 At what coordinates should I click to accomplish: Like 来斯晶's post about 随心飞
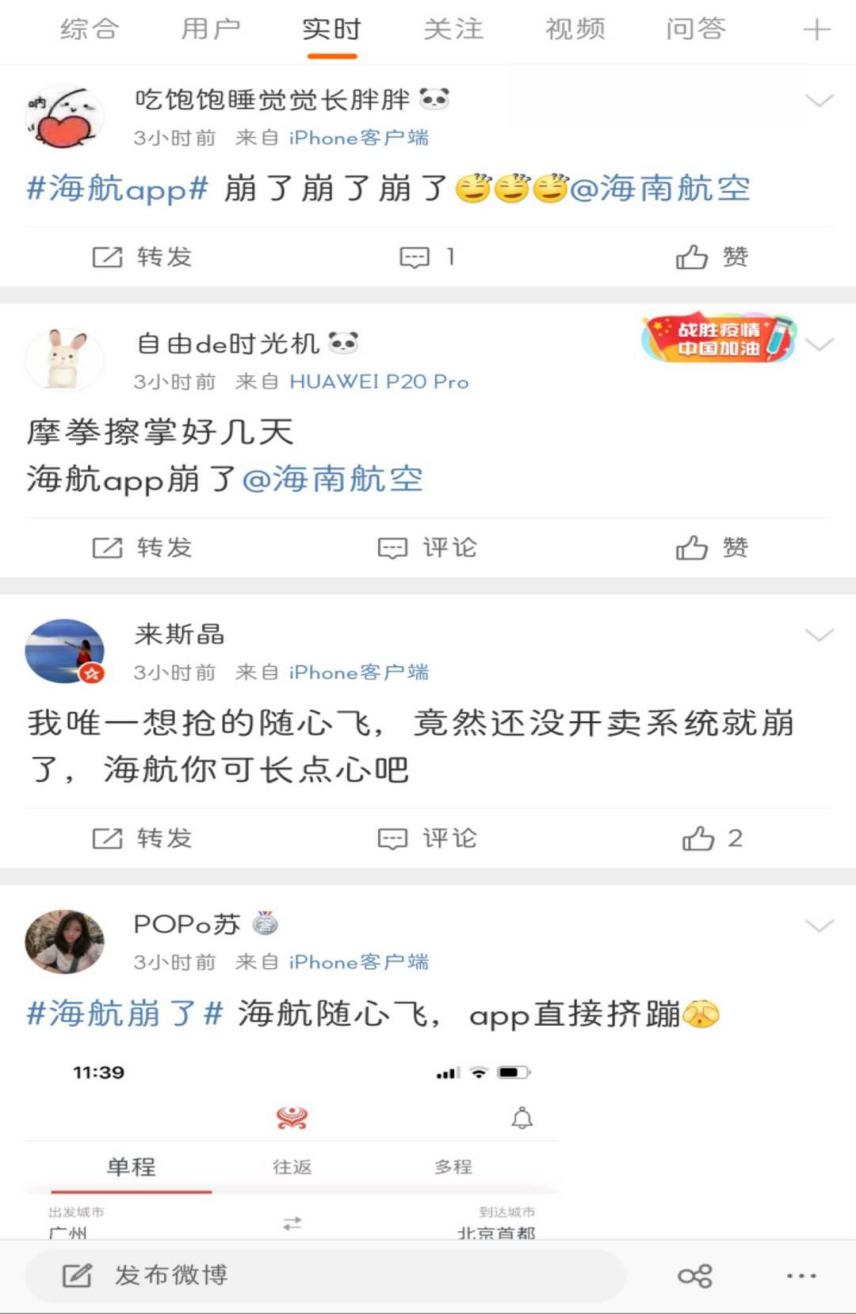pos(712,838)
